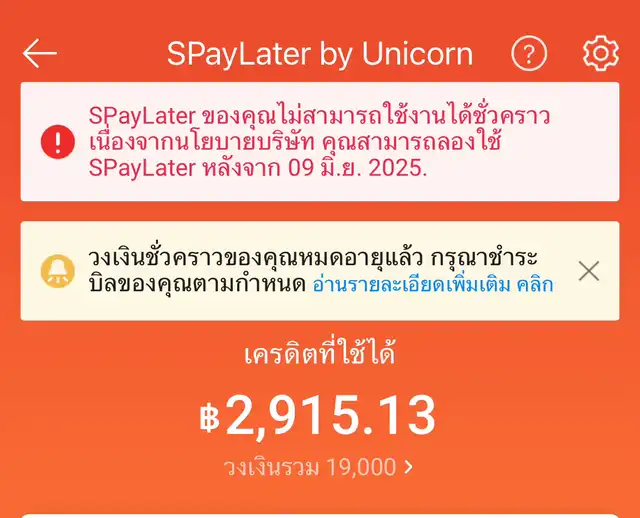
Task: Open วงเงินรวม 19,000 details
Action: click(318, 466)
